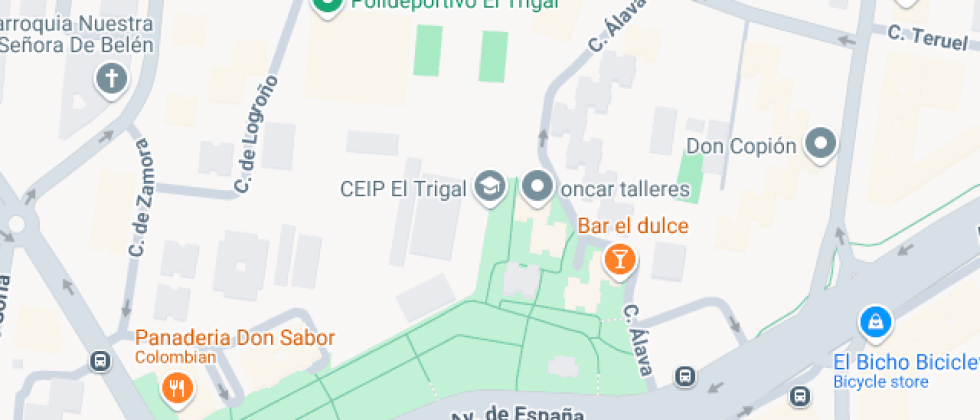Select the Panaderia Don Sabor restaurant pin
The width and height of the screenshot is (980, 420).
point(177,387)
